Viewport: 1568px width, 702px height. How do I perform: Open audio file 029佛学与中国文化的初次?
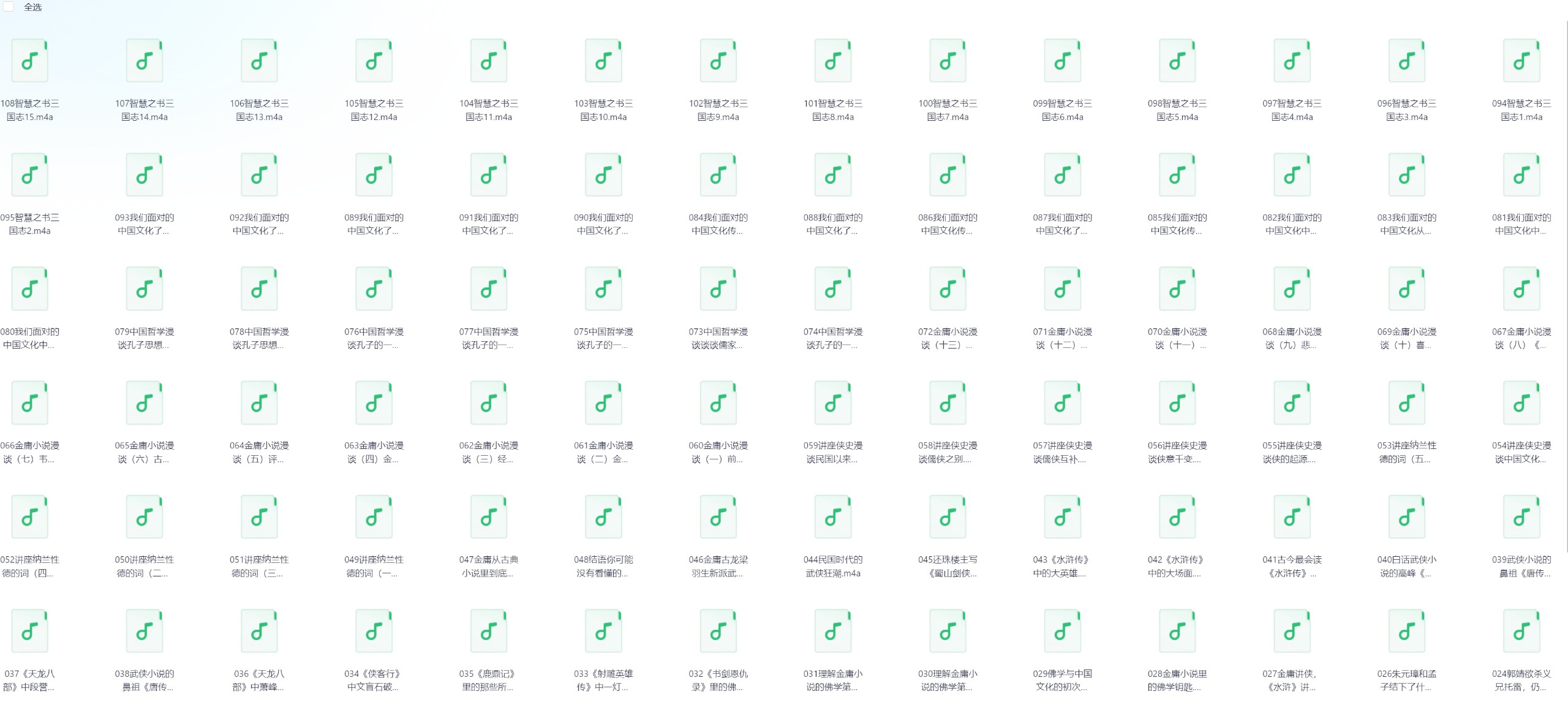point(1062,631)
